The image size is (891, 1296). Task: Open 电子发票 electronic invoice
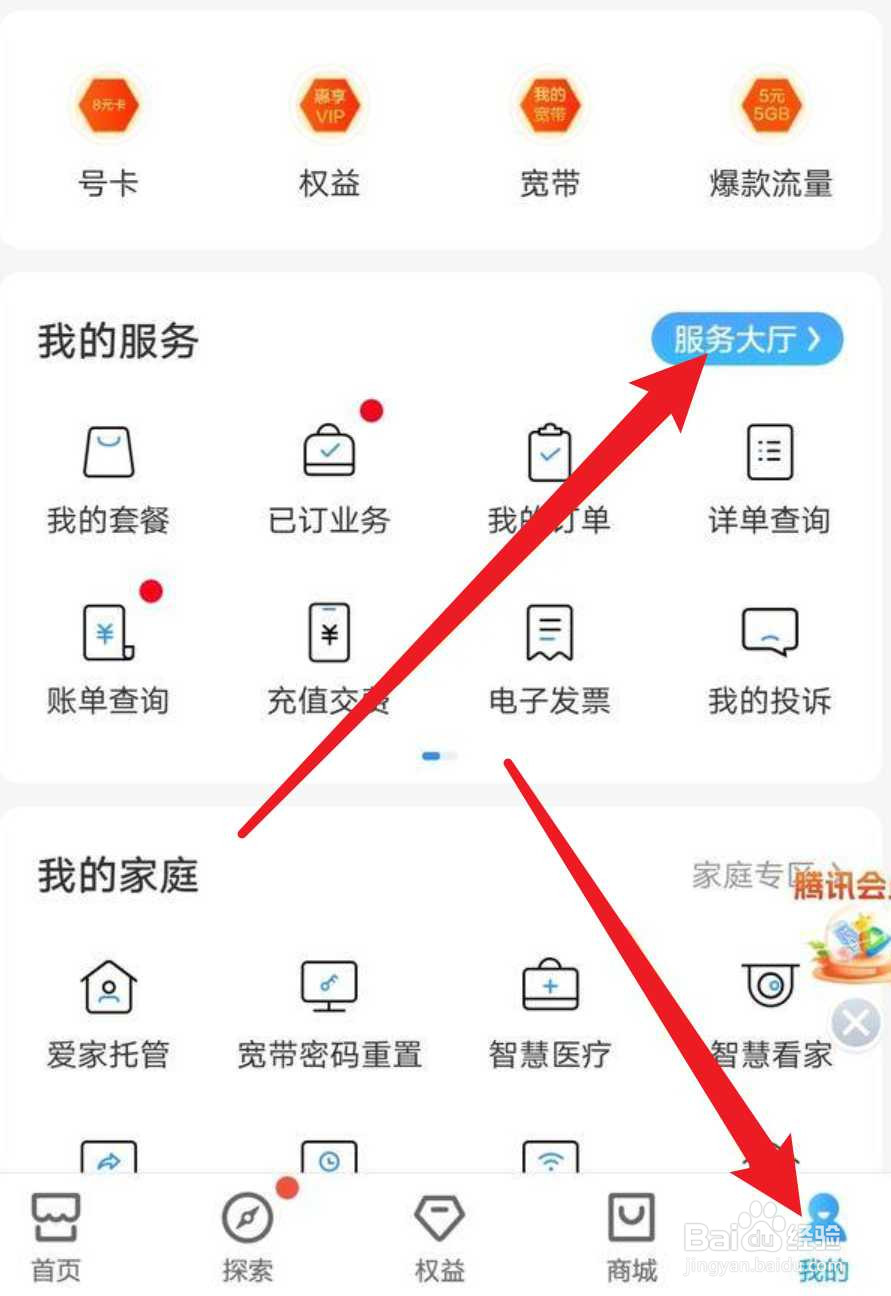point(548,655)
